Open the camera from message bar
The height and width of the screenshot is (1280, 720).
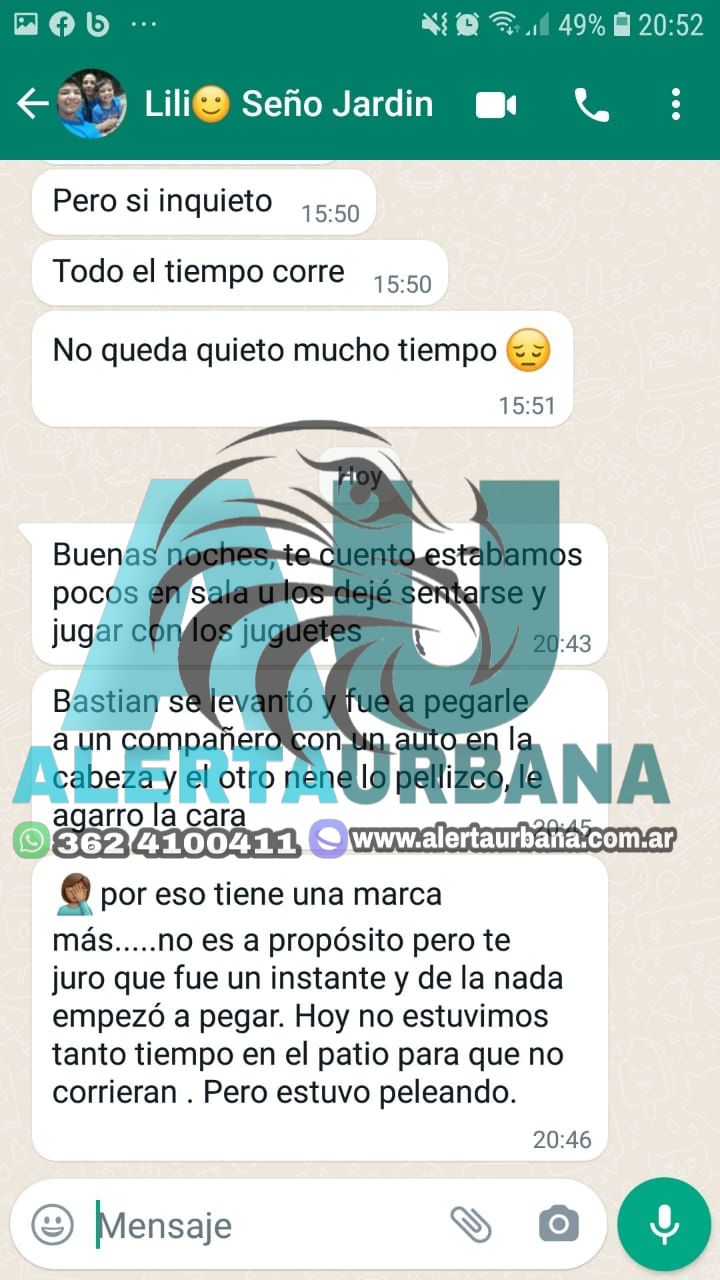(x=558, y=1224)
